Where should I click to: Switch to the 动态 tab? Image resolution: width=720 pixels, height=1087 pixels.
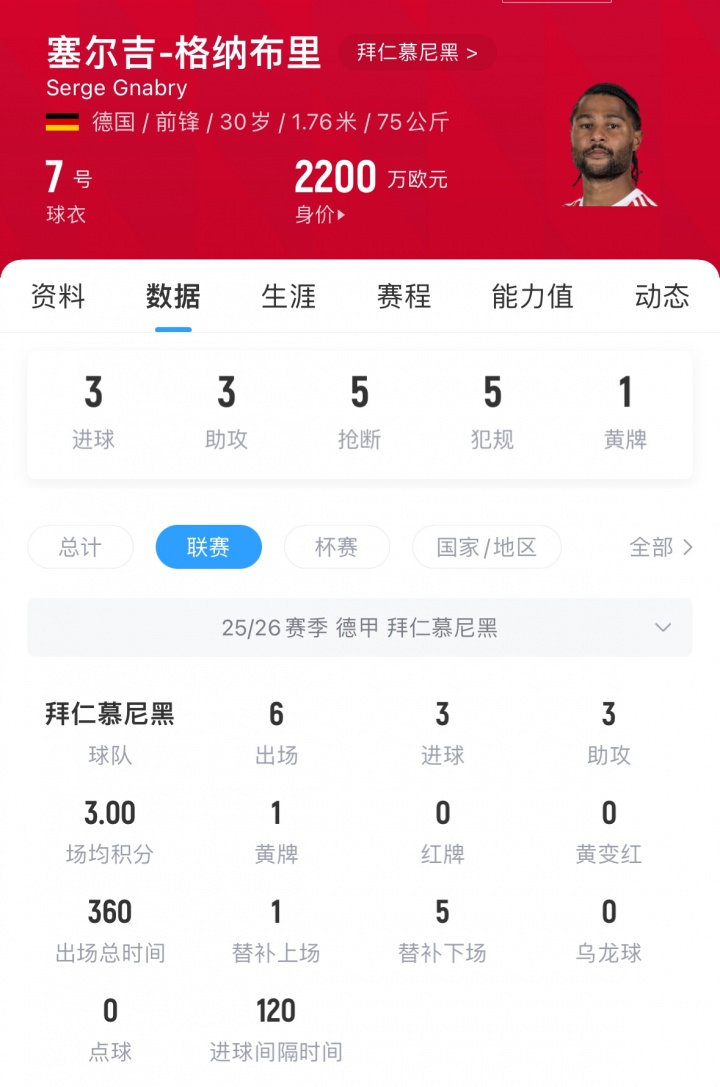point(661,296)
